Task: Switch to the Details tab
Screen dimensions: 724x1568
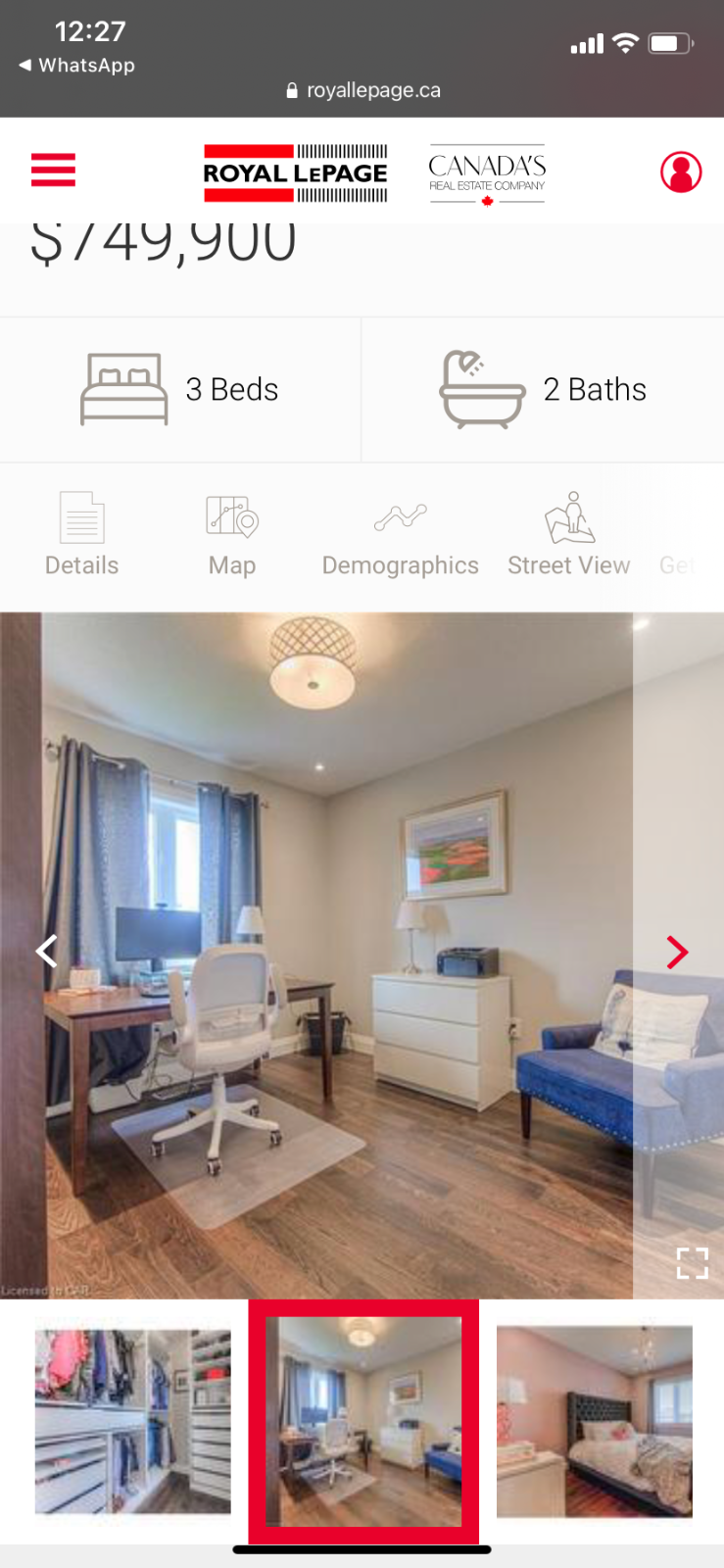Action: 81,535
